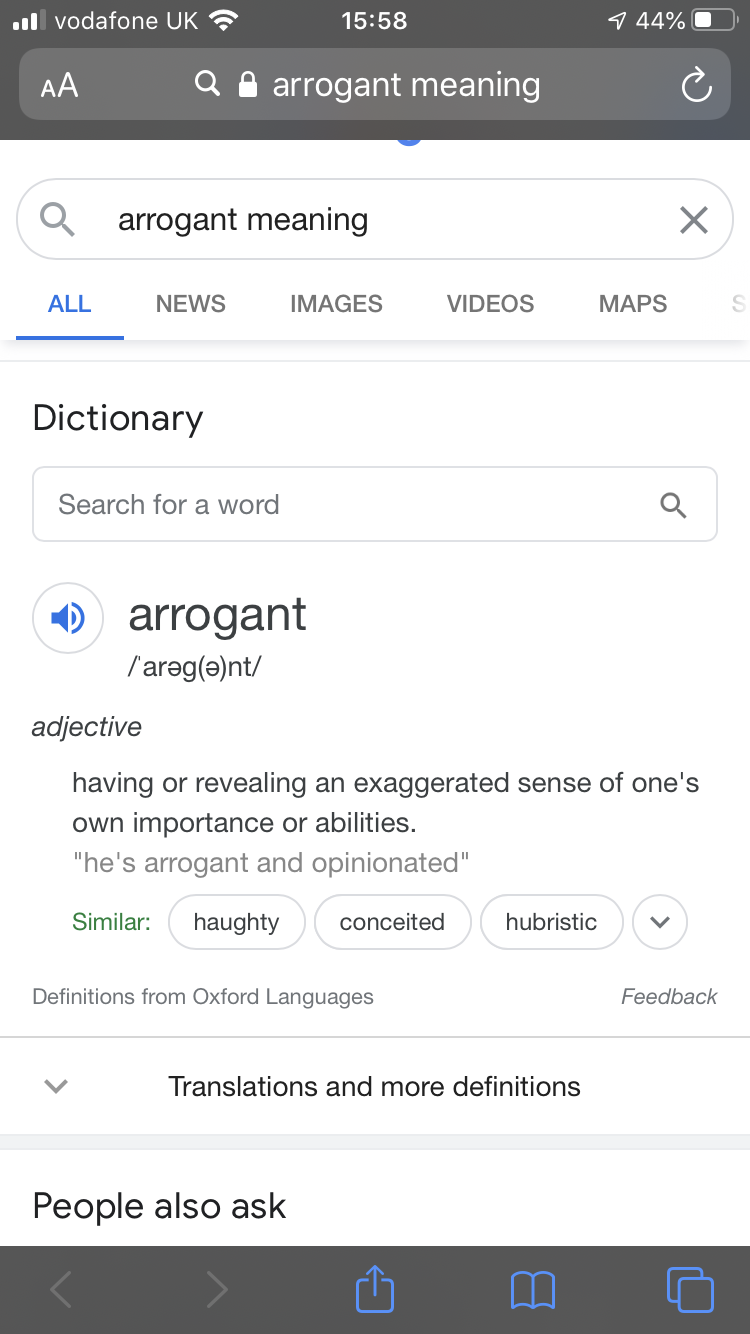Share this page from Safari

pos(375,1289)
